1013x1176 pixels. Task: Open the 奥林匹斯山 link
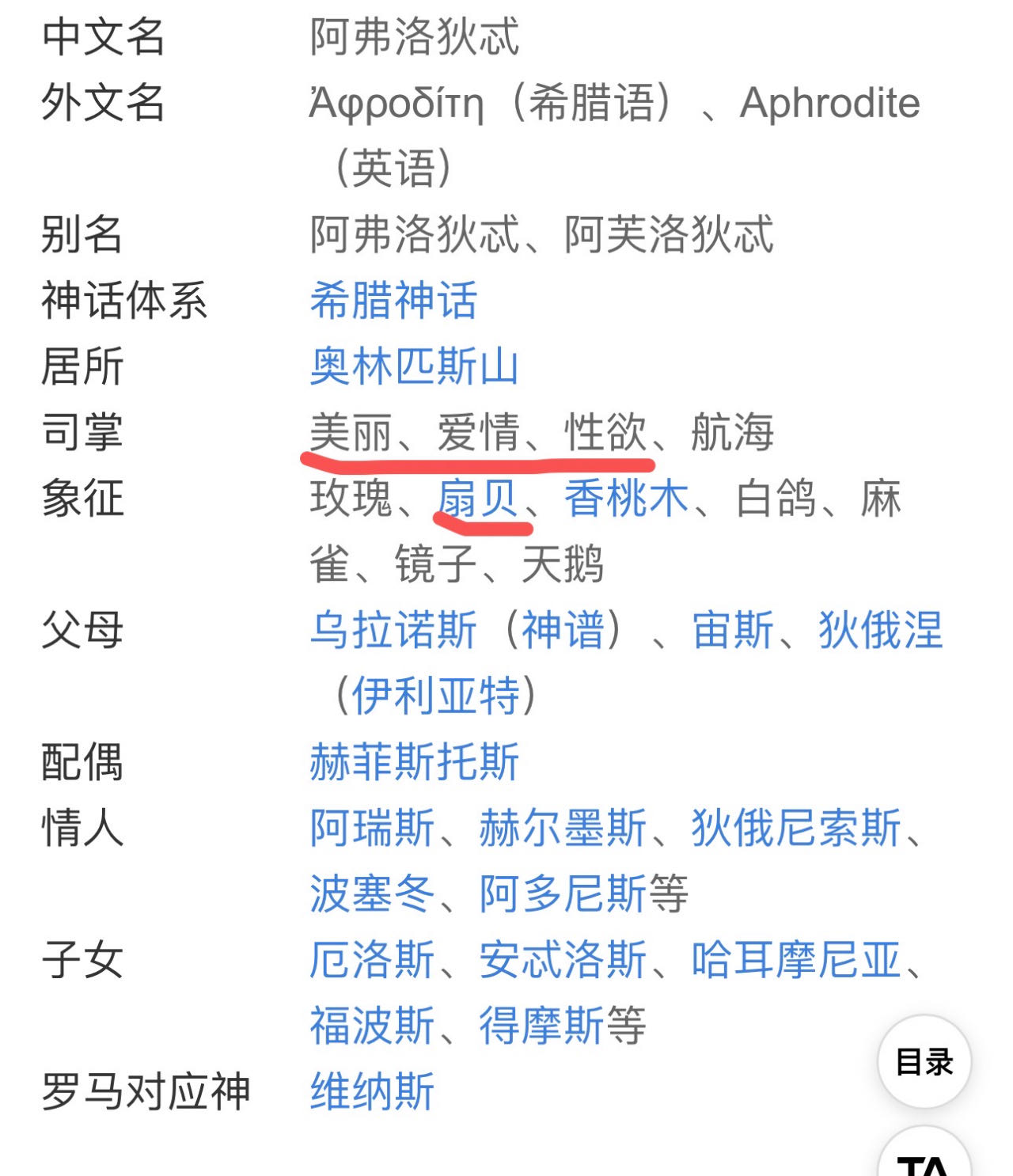414,366
